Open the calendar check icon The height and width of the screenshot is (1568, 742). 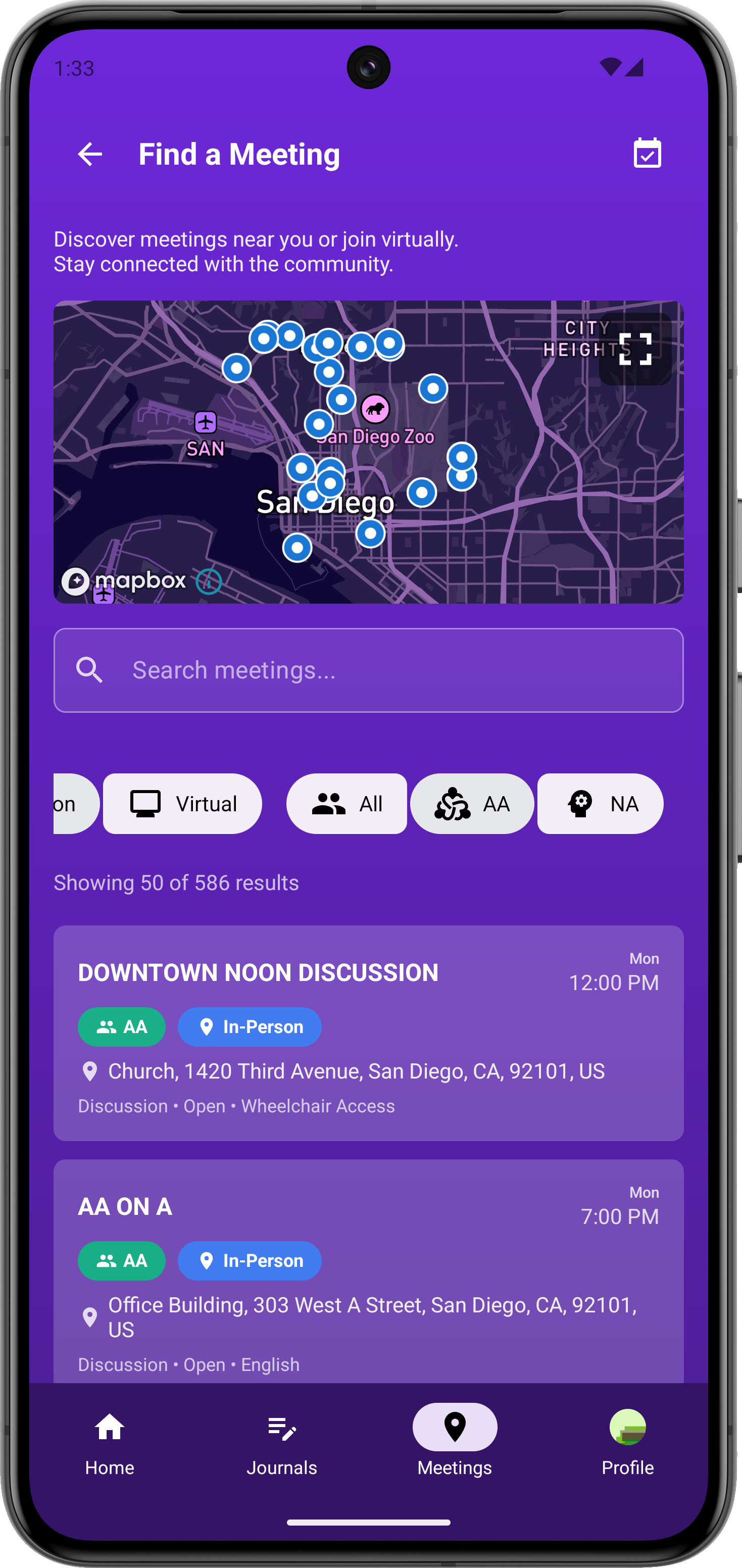(647, 154)
